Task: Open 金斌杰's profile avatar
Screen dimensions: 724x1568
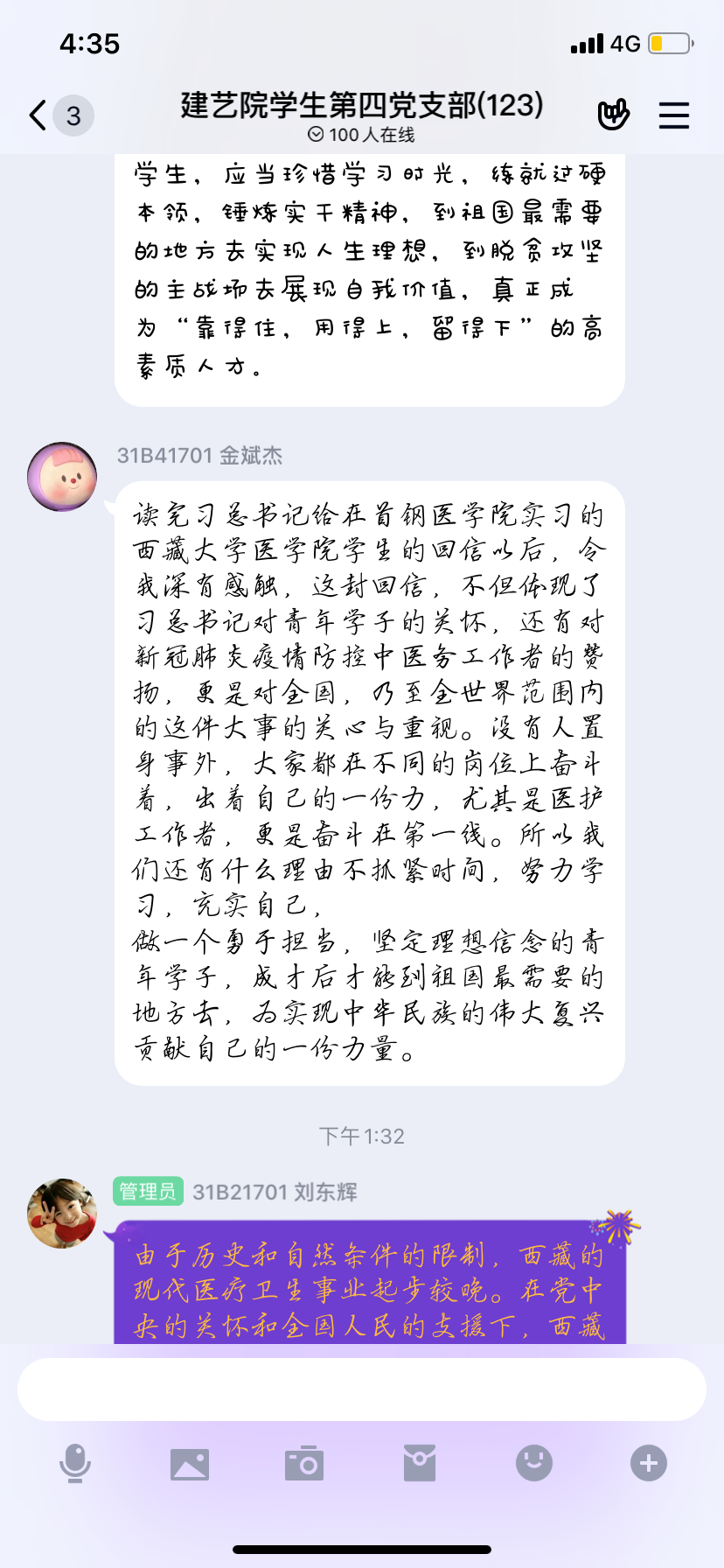Action: click(62, 477)
